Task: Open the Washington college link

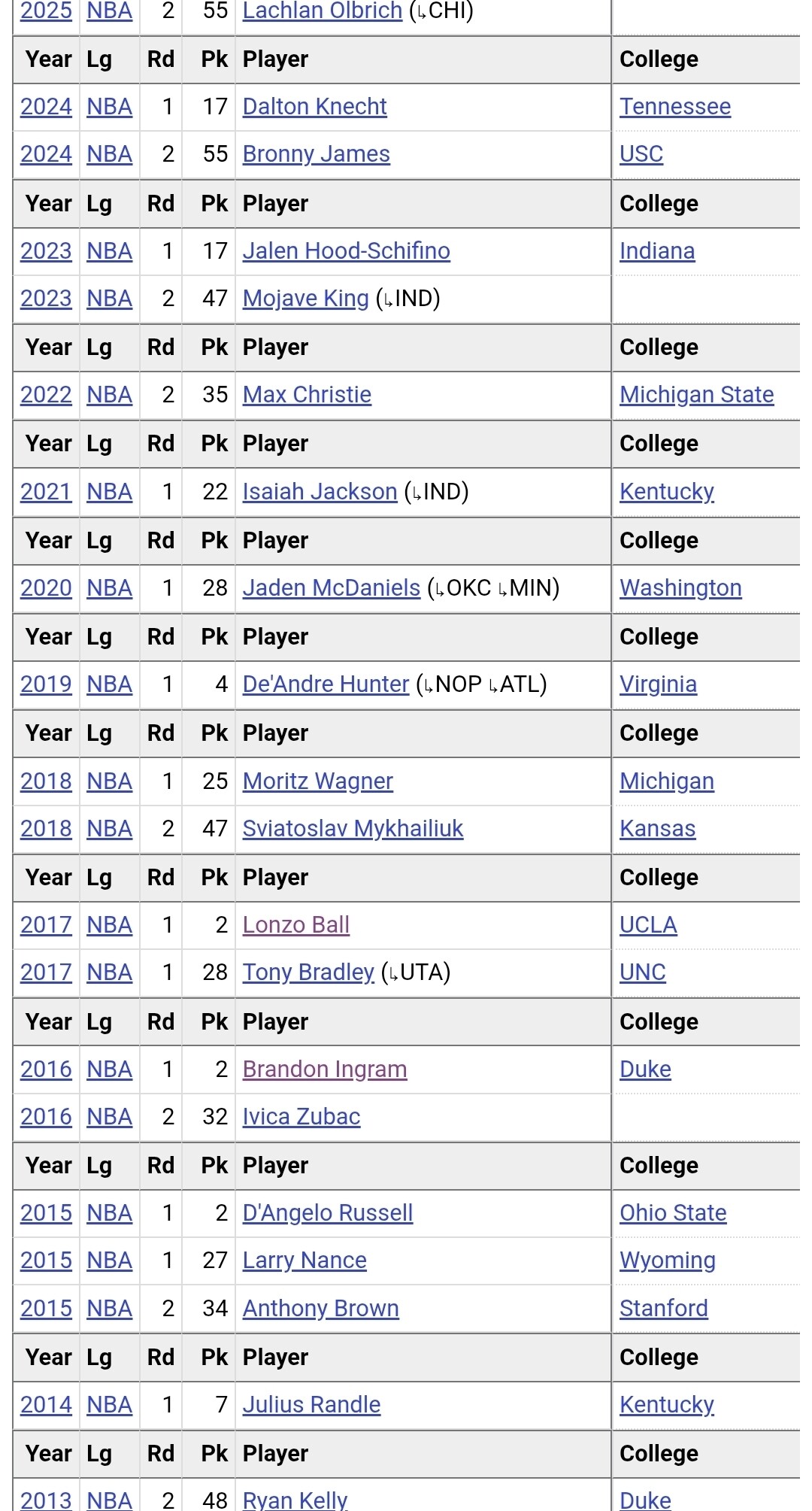Action: (680, 588)
